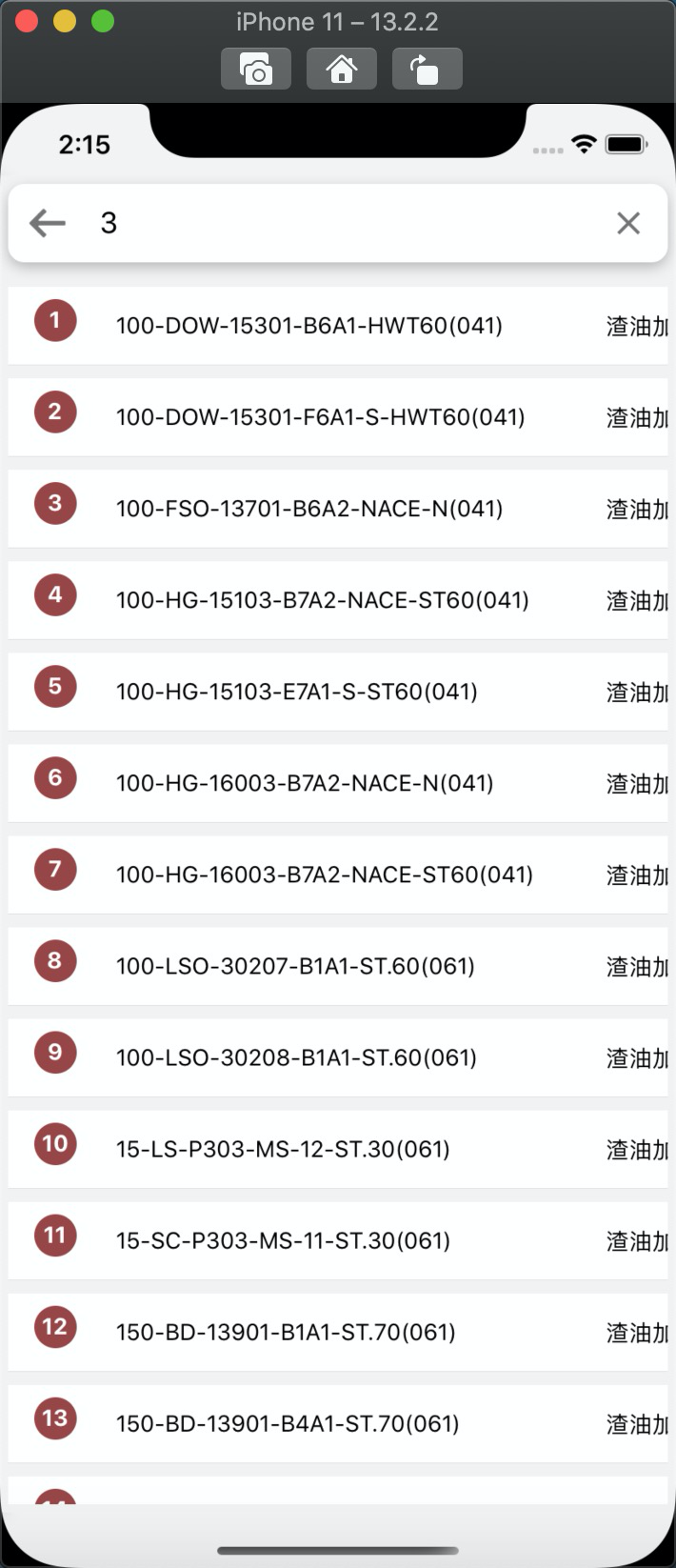
Task: Take a simulator screenshot with camera button
Action: [x=256, y=70]
